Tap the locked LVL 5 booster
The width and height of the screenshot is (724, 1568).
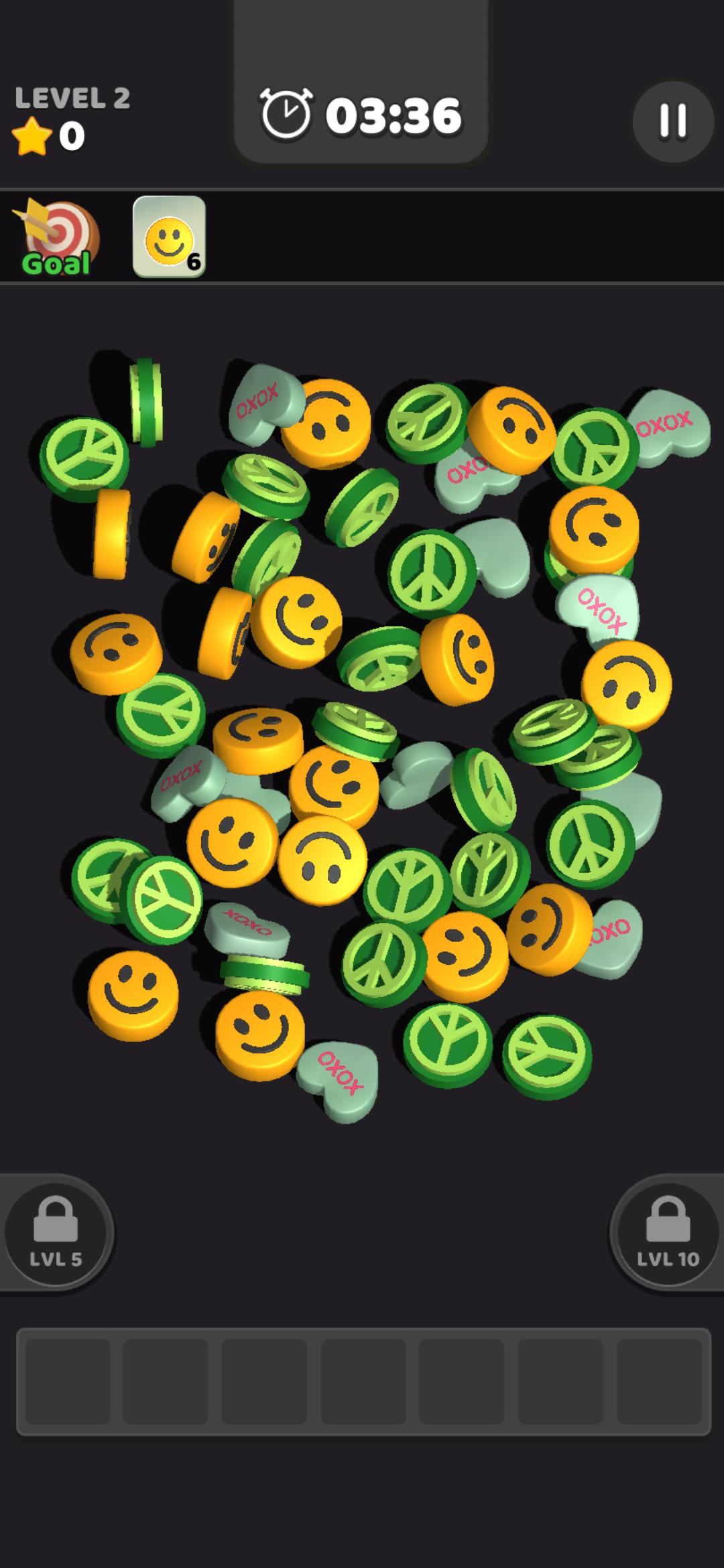pyautogui.click(x=56, y=1232)
